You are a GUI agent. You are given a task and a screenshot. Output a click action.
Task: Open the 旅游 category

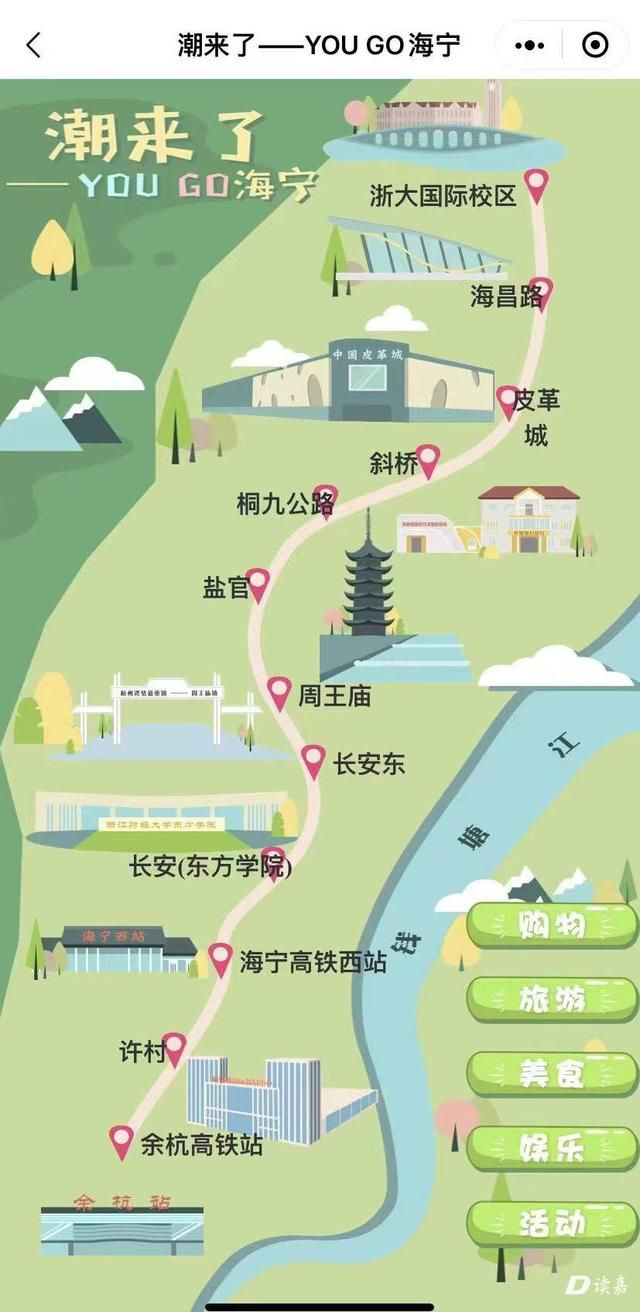tap(552, 1000)
